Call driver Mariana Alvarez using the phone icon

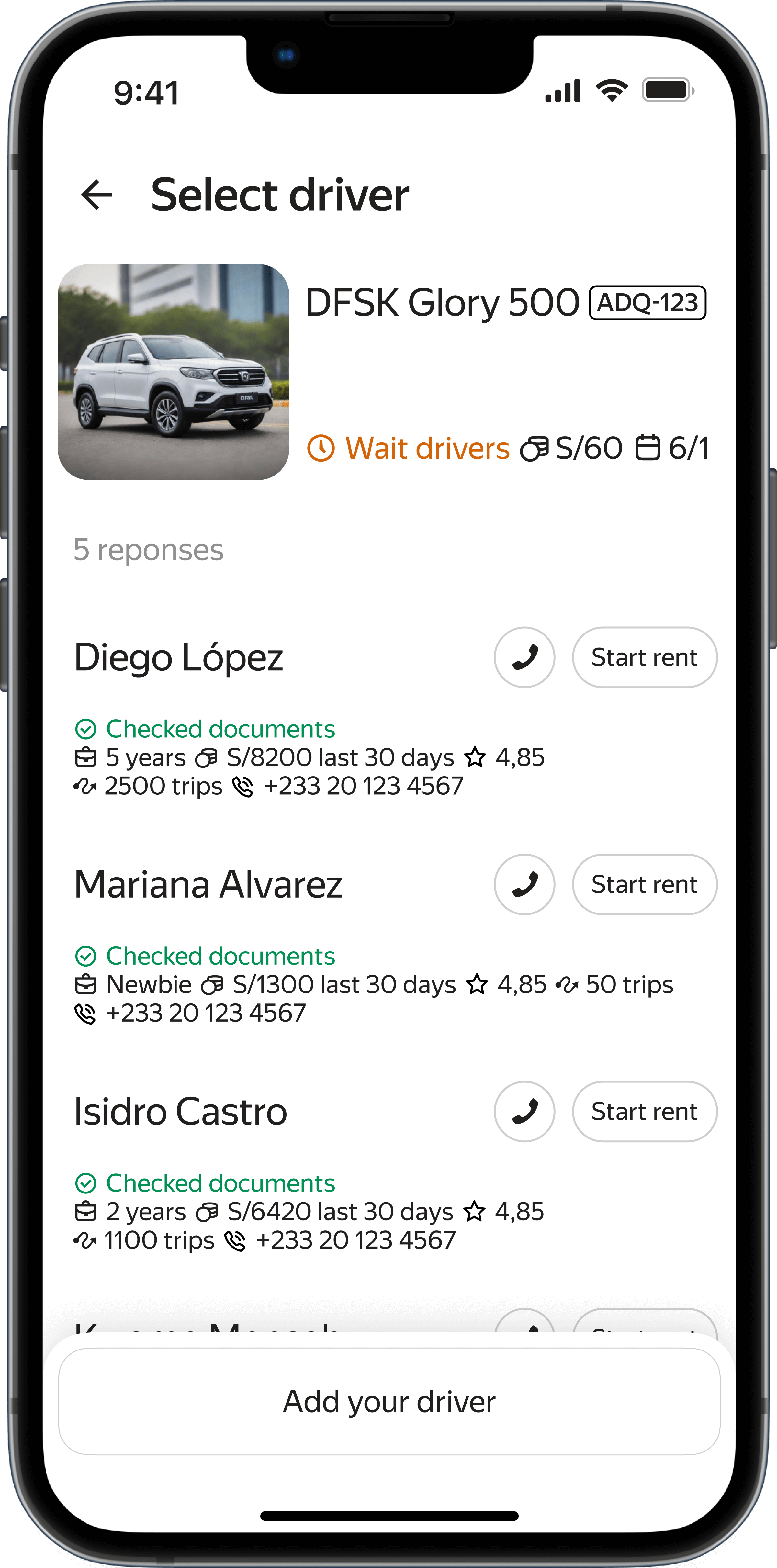[524, 884]
